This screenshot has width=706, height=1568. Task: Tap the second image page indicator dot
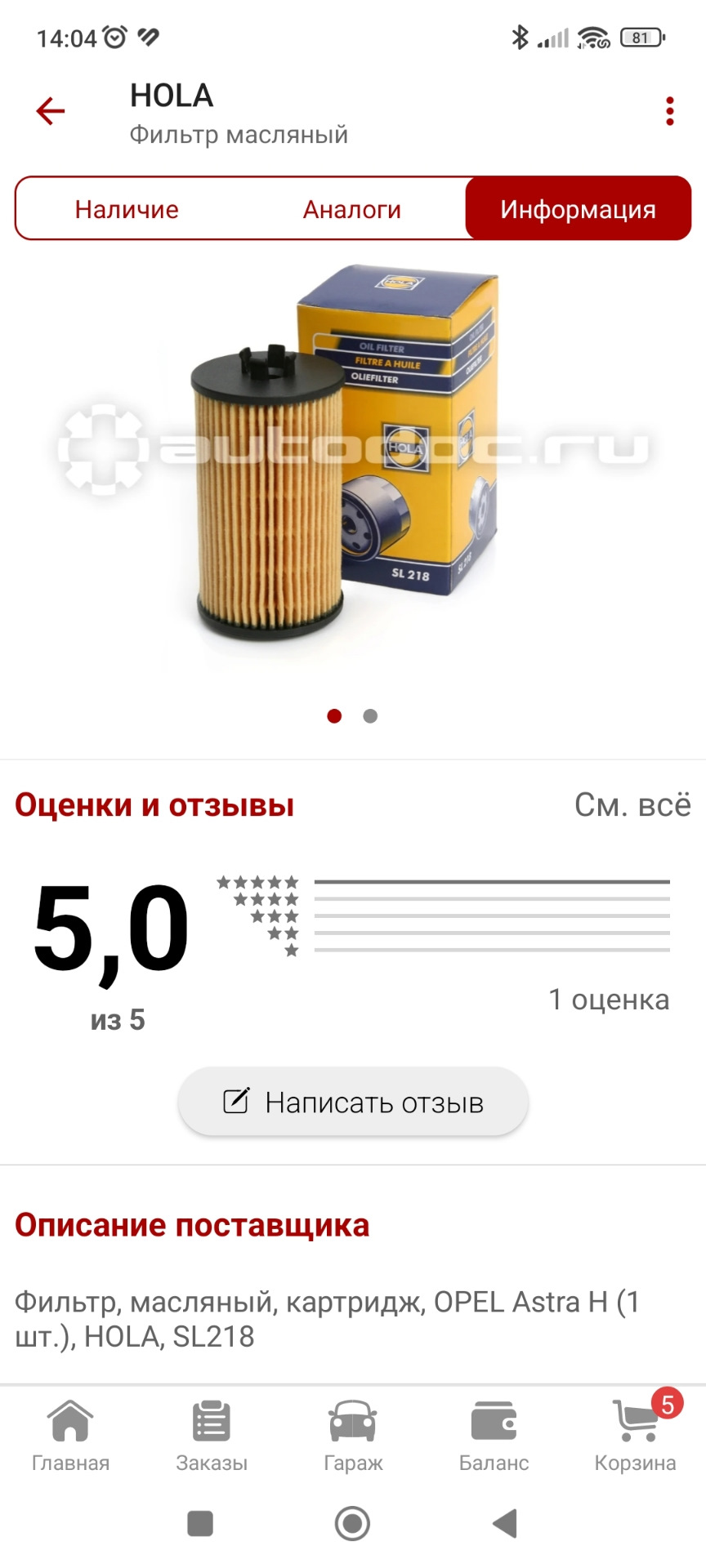coord(370,716)
